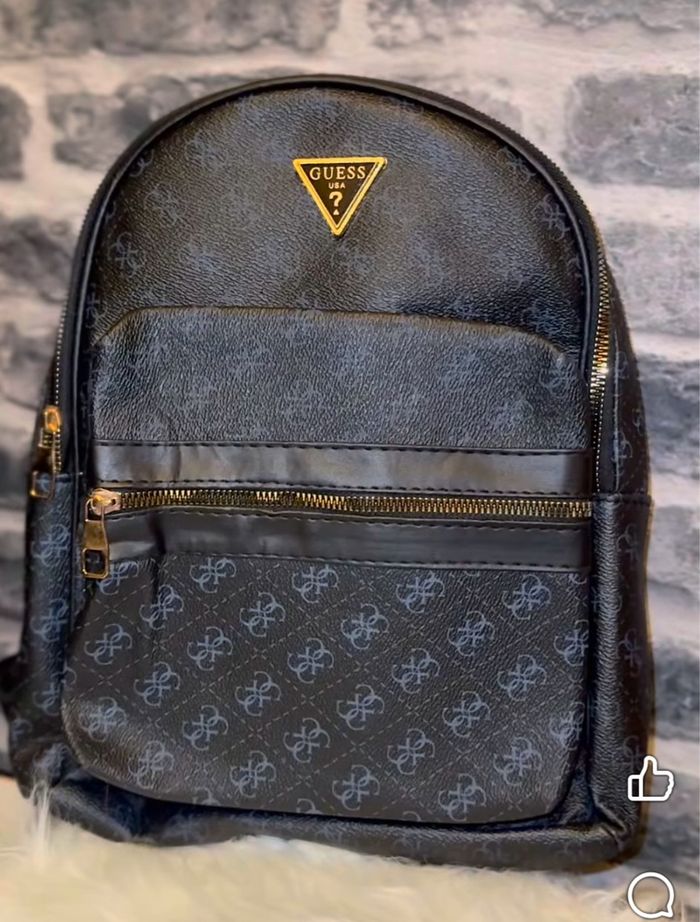Like this backpack video
The width and height of the screenshot is (700, 922).
[x=650, y=781]
